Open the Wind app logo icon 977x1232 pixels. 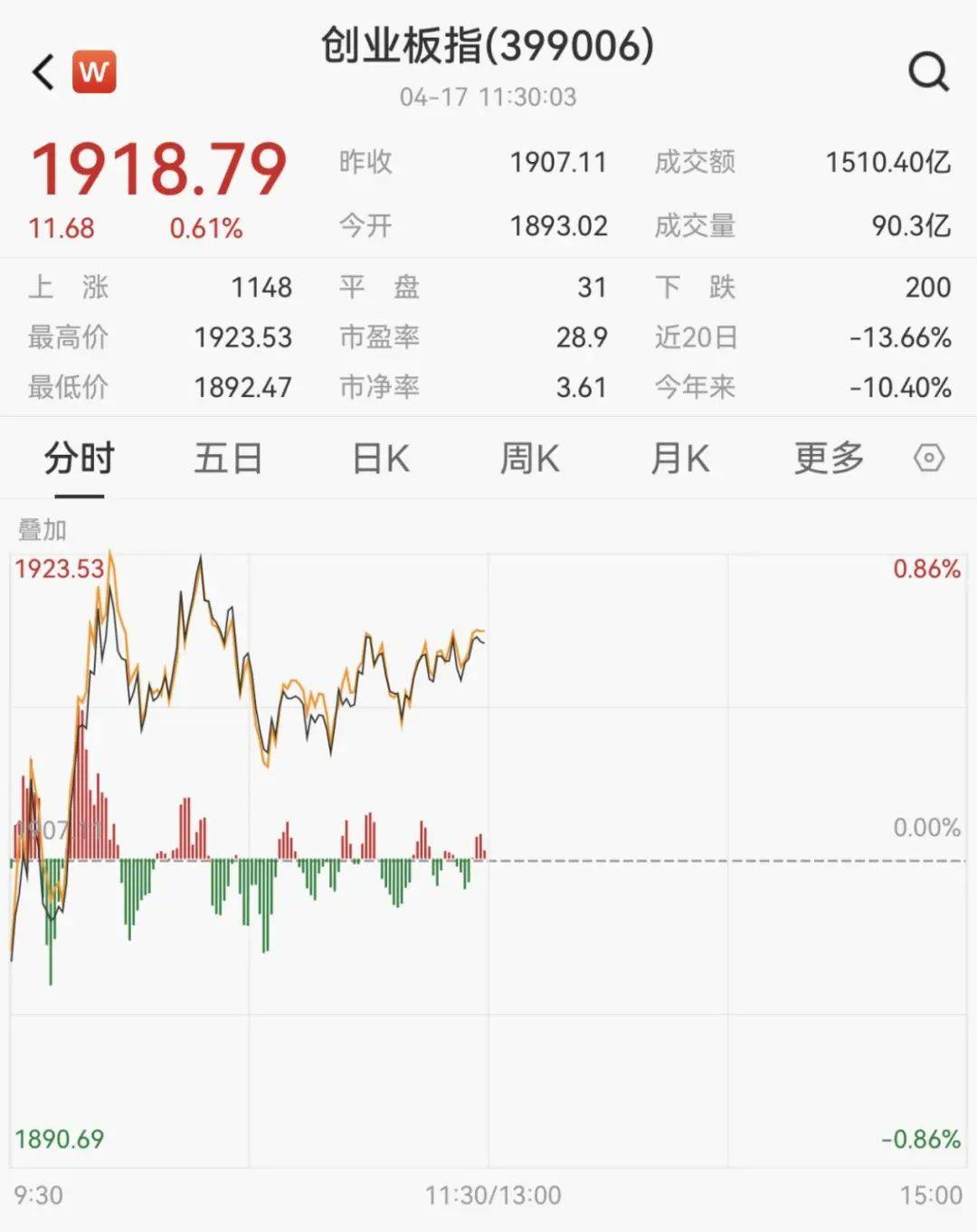point(95,72)
